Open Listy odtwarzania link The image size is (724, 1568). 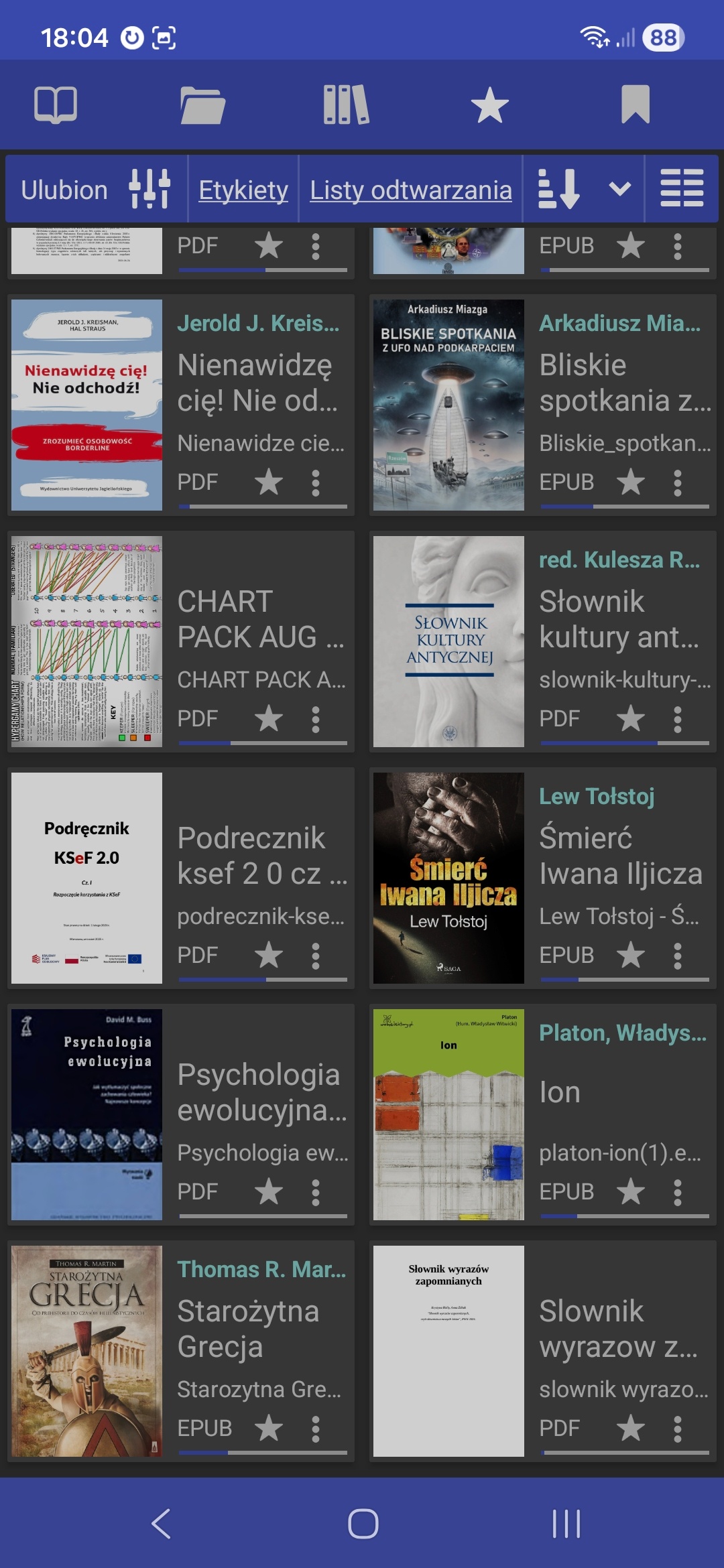point(410,190)
